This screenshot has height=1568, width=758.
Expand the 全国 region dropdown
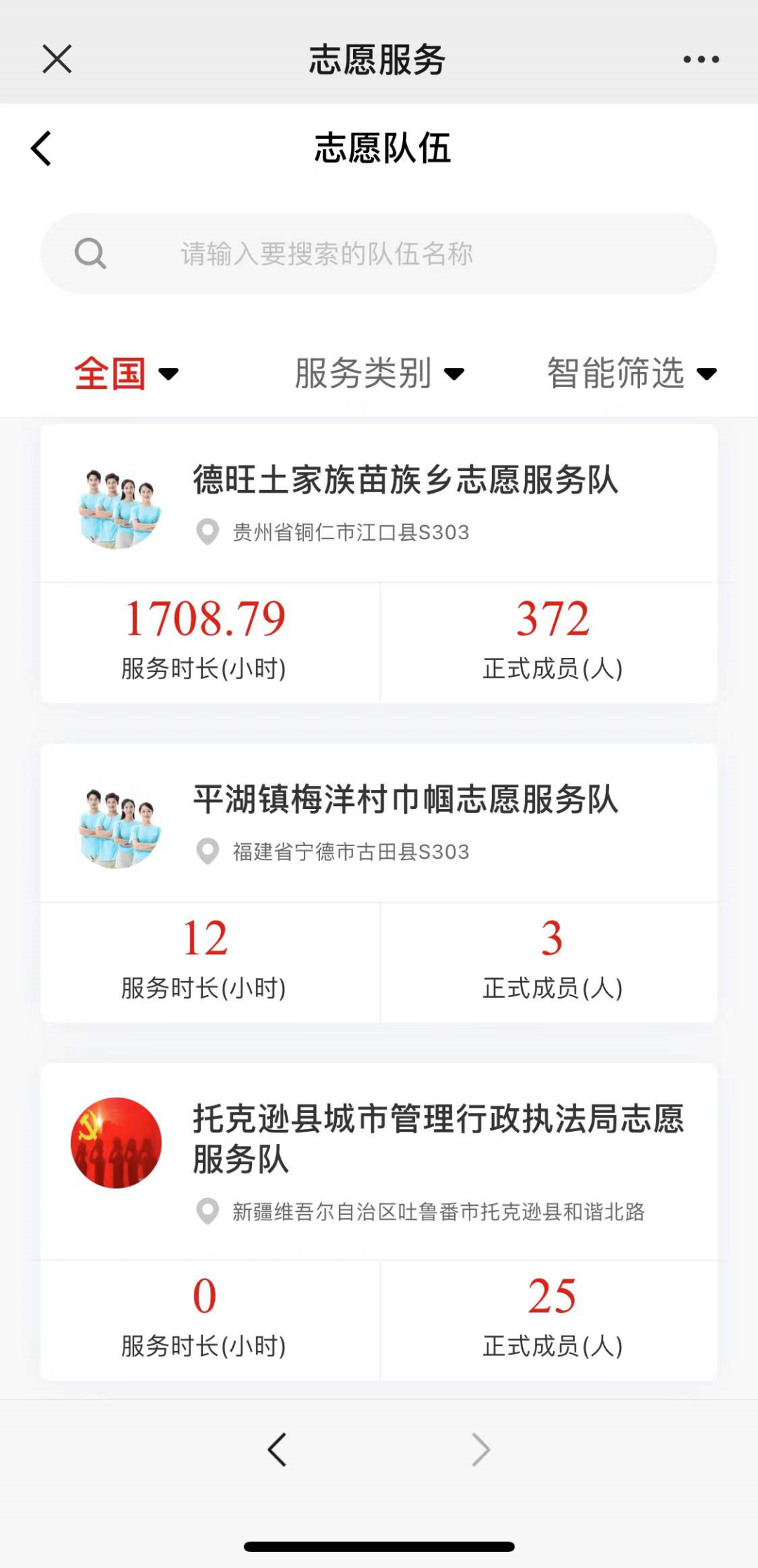click(126, 374)
